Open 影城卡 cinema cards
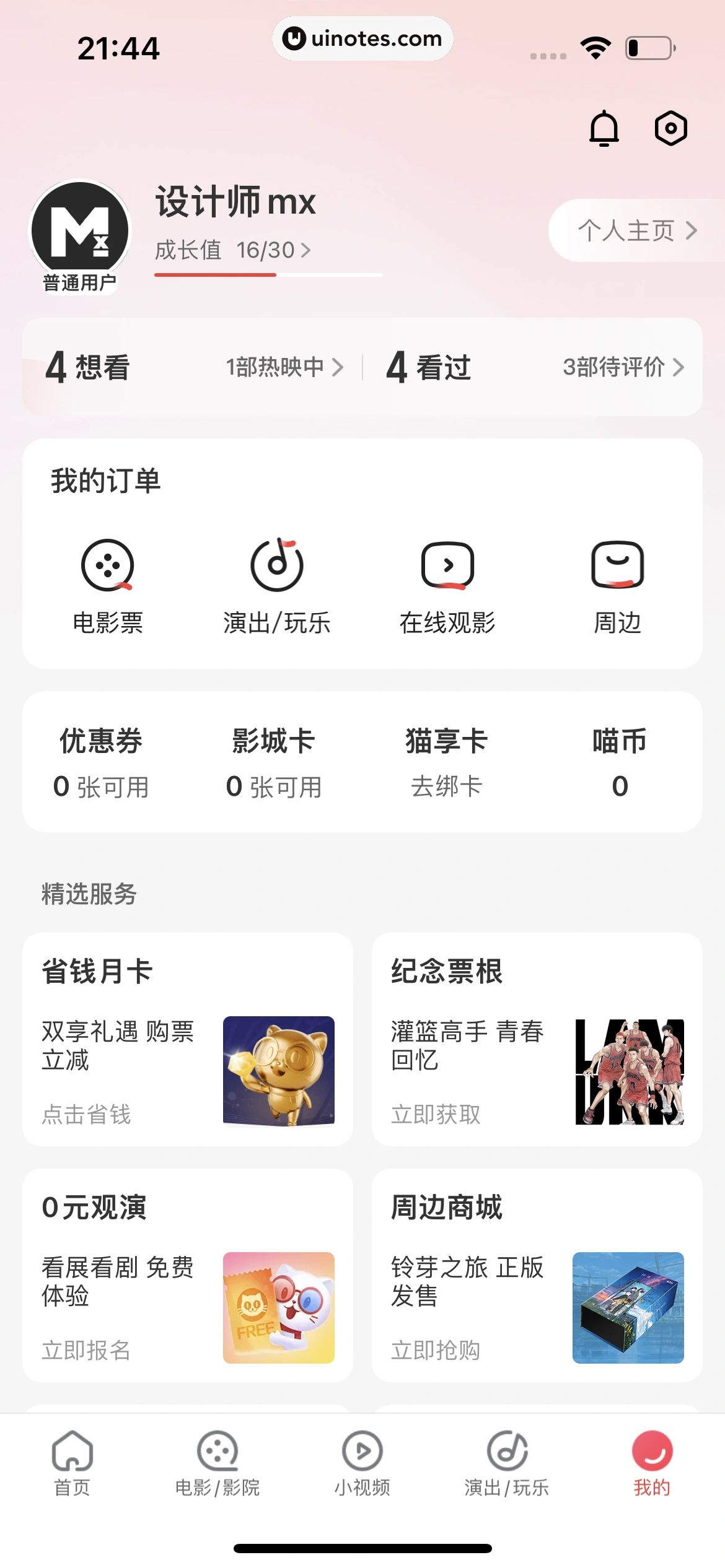Image resolution: width=725 pixels, height=1568 pixels. pos(274,762)
